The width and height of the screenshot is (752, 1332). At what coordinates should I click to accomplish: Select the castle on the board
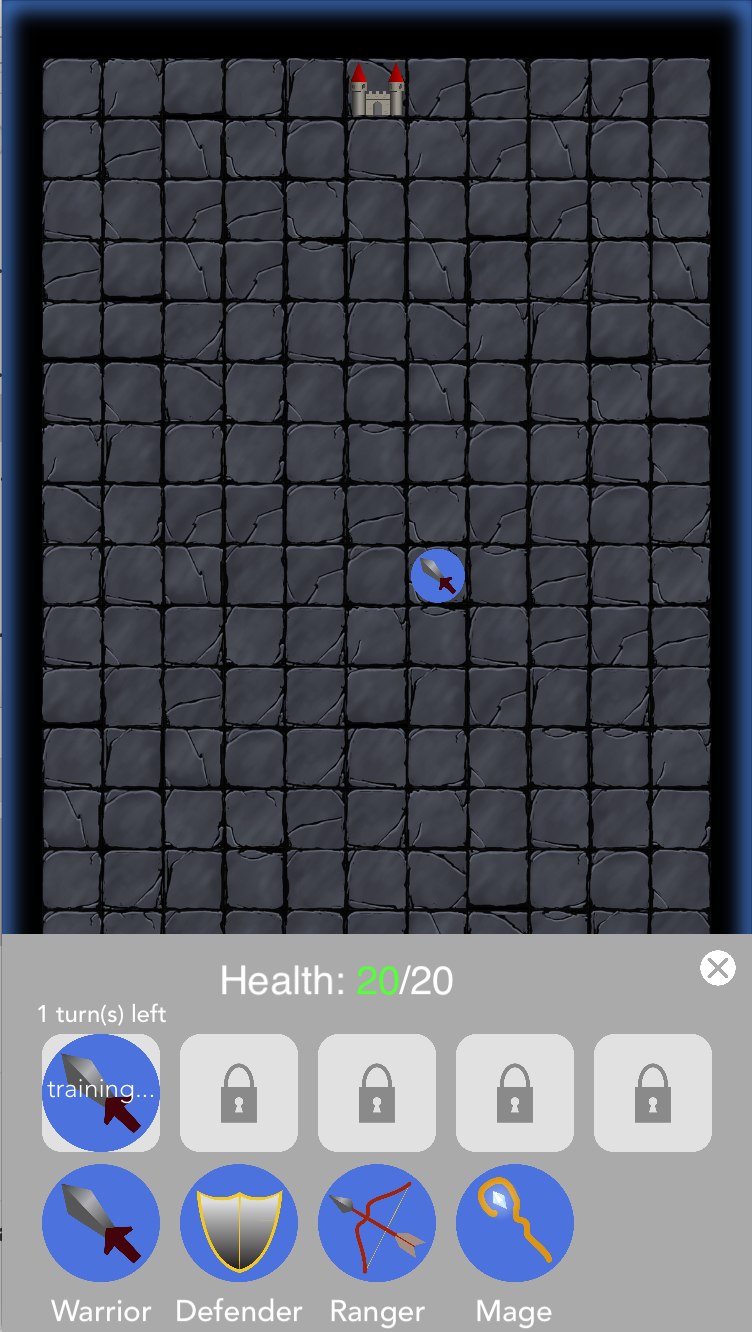[376, 90]
